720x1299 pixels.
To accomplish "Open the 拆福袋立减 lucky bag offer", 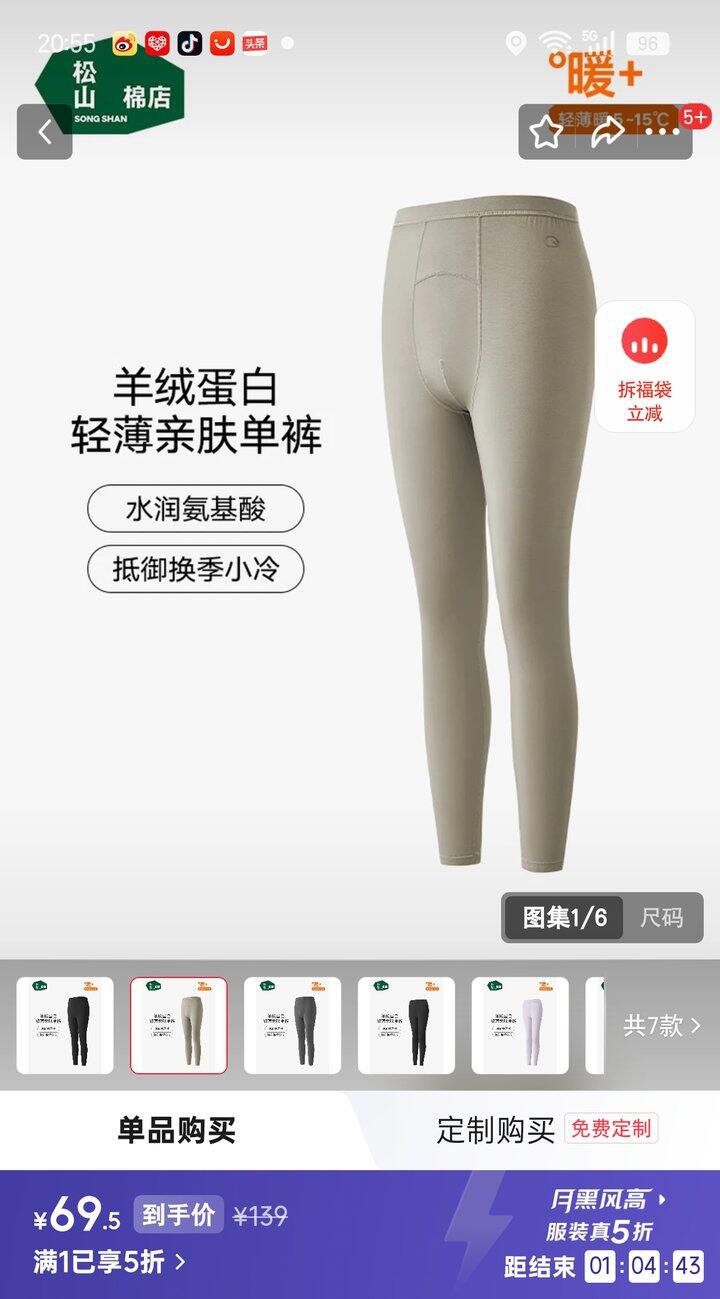I will [x=645, y=366].
